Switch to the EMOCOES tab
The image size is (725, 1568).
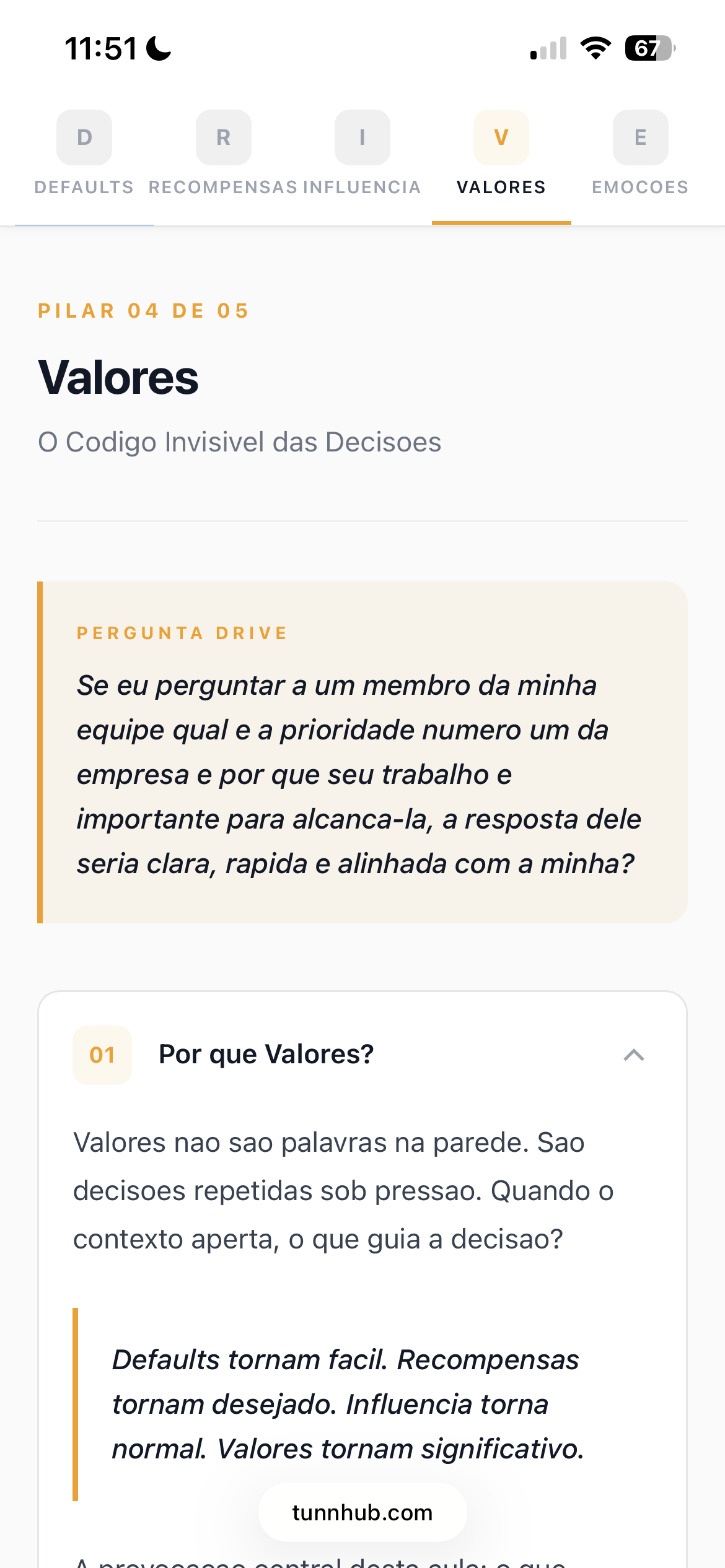(639, 187)
